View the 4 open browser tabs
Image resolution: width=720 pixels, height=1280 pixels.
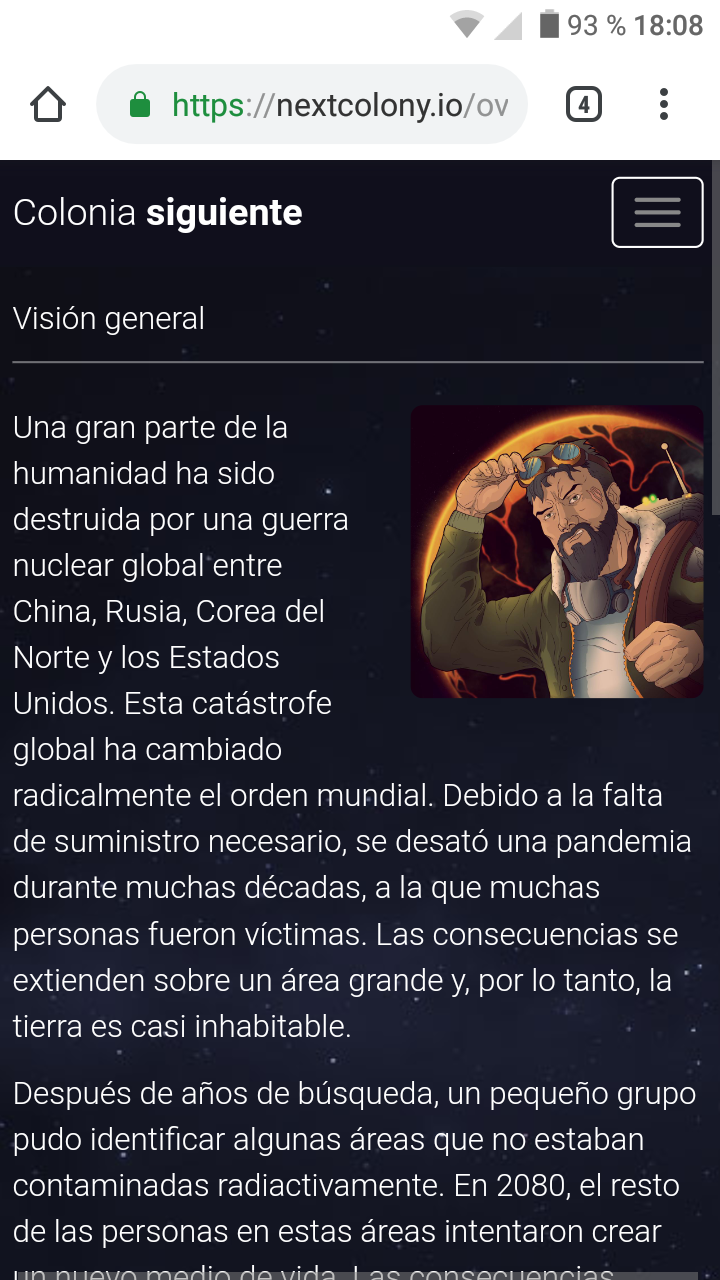click(584, 104)
